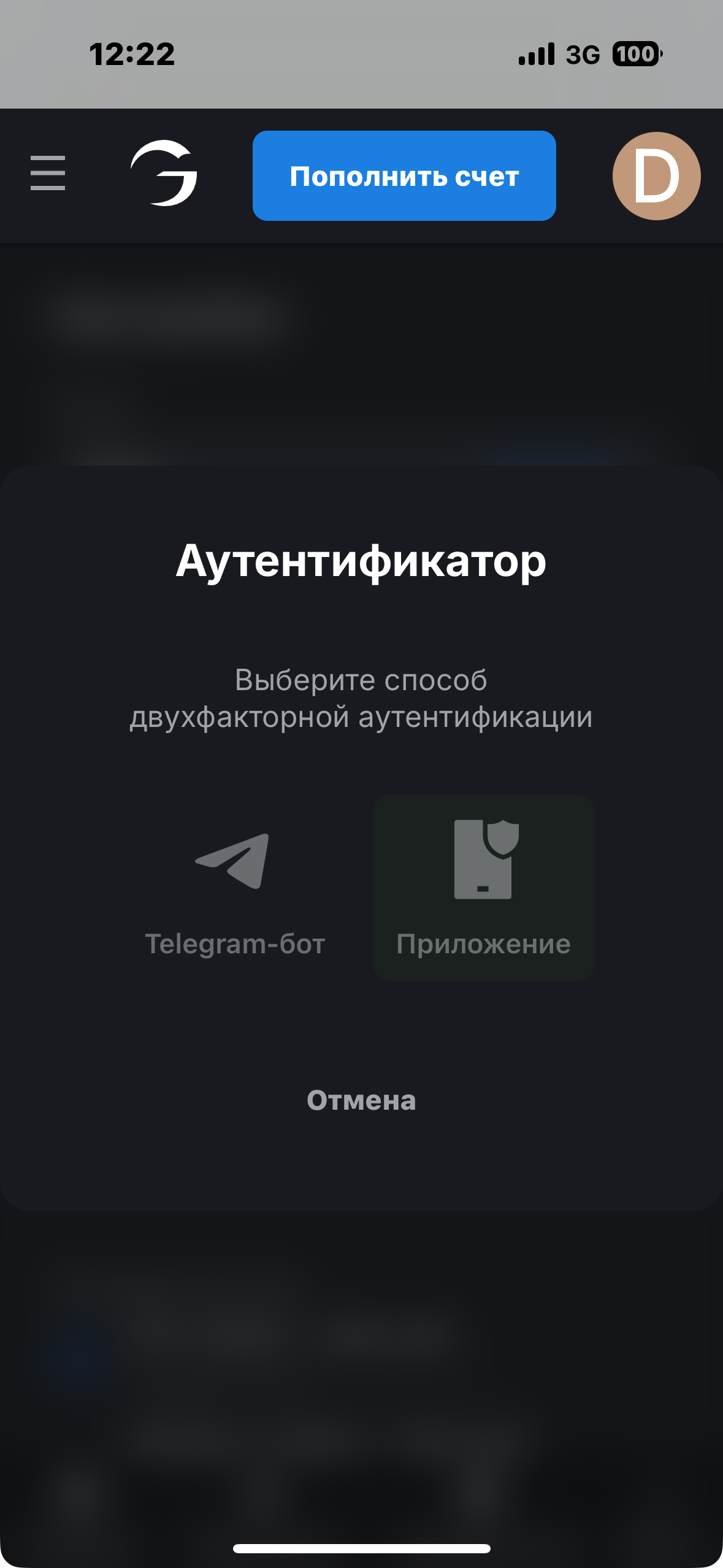Go to the site logo home

pos(164,174)
